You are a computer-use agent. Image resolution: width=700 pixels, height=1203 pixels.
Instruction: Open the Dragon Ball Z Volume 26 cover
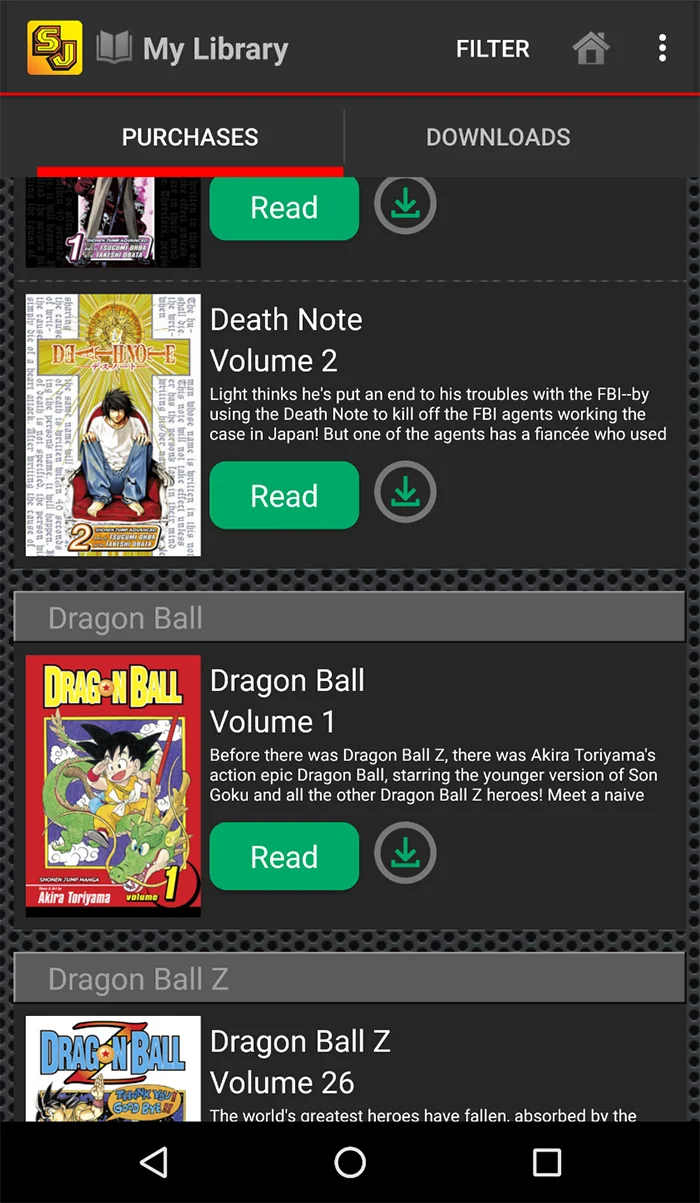[113, 1068]
